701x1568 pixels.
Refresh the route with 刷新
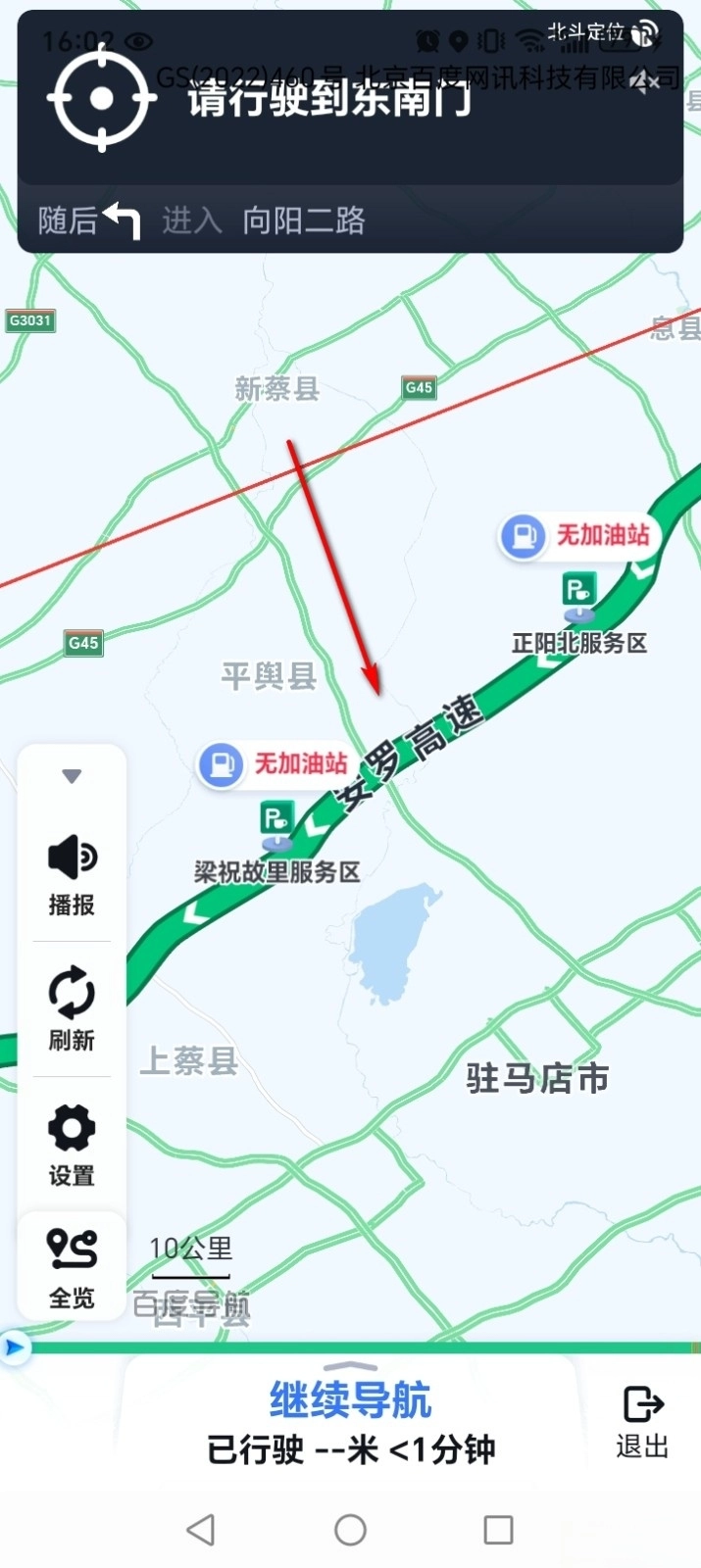coord(72,1009)
